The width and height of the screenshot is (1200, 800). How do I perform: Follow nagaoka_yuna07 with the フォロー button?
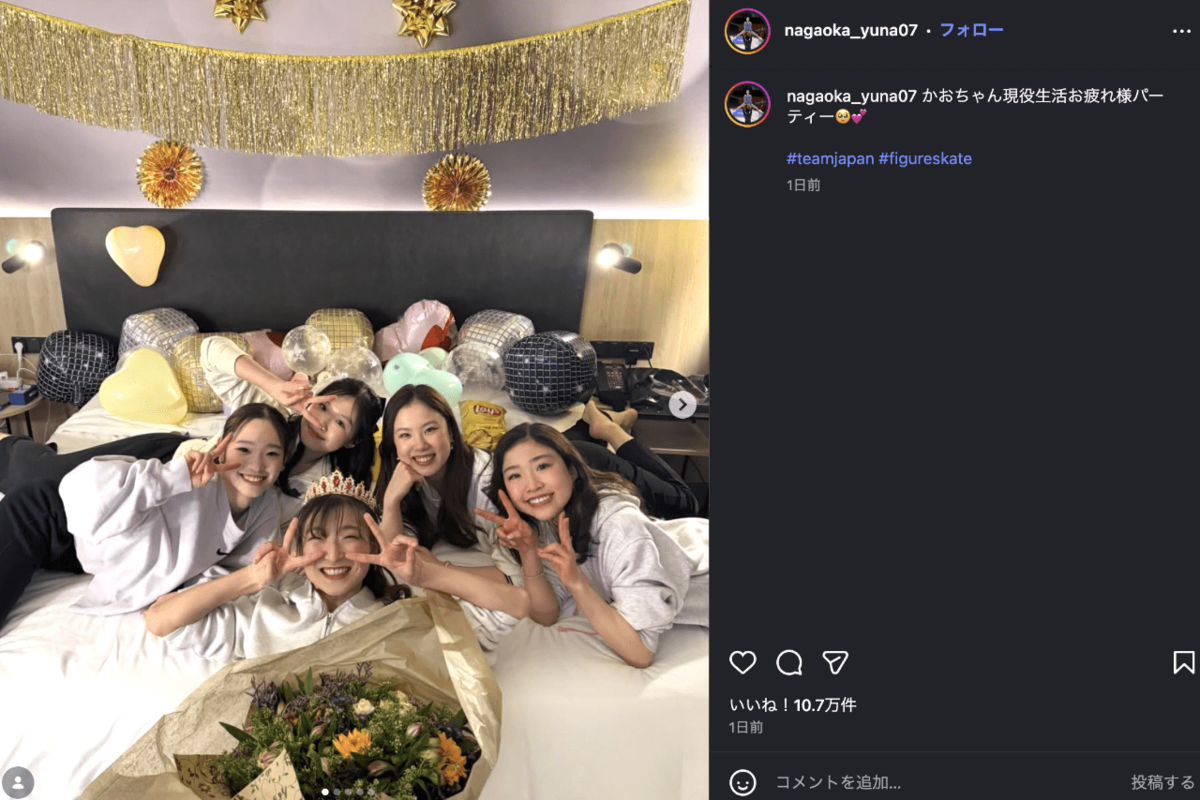pyautogui.click(x=971, y=30)
